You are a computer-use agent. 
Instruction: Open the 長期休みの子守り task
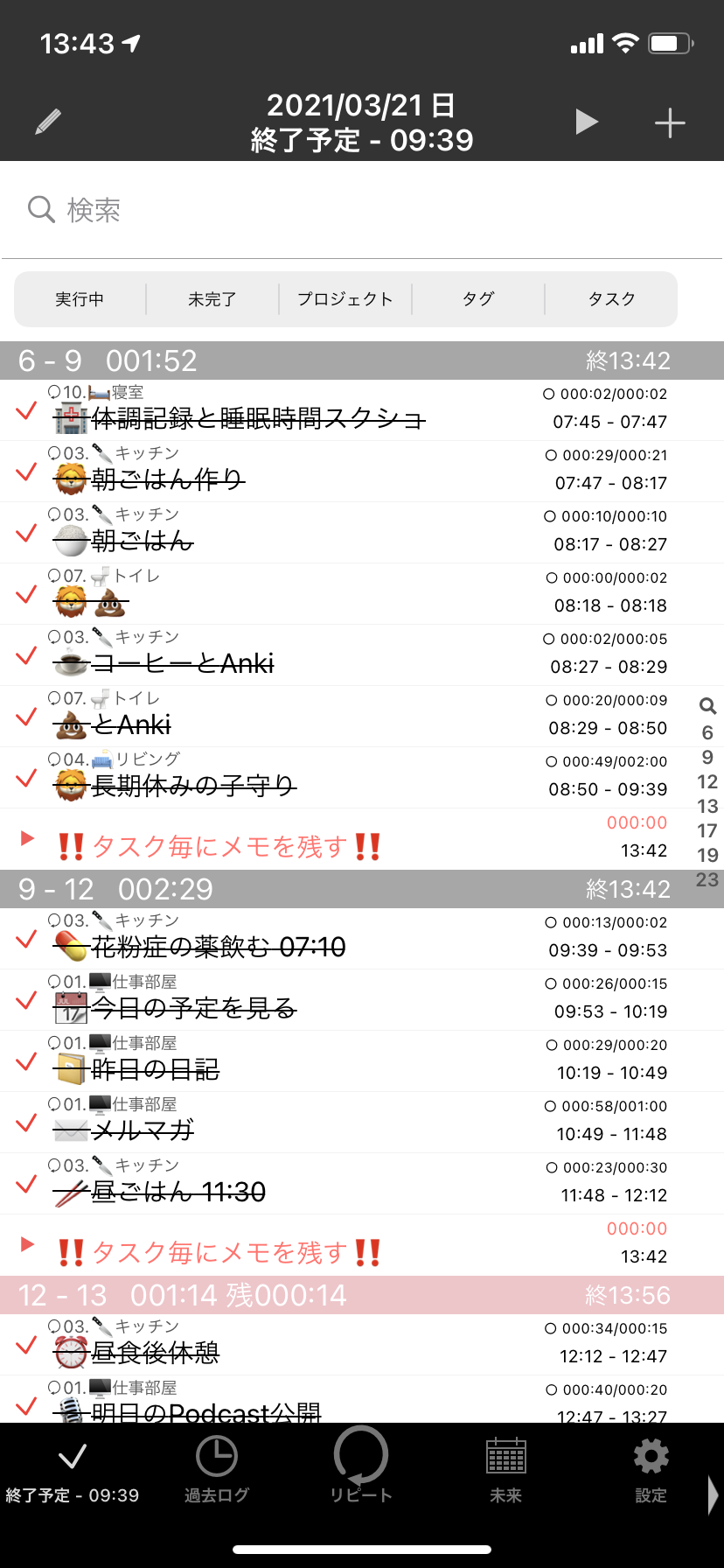[x=262, y=779]
